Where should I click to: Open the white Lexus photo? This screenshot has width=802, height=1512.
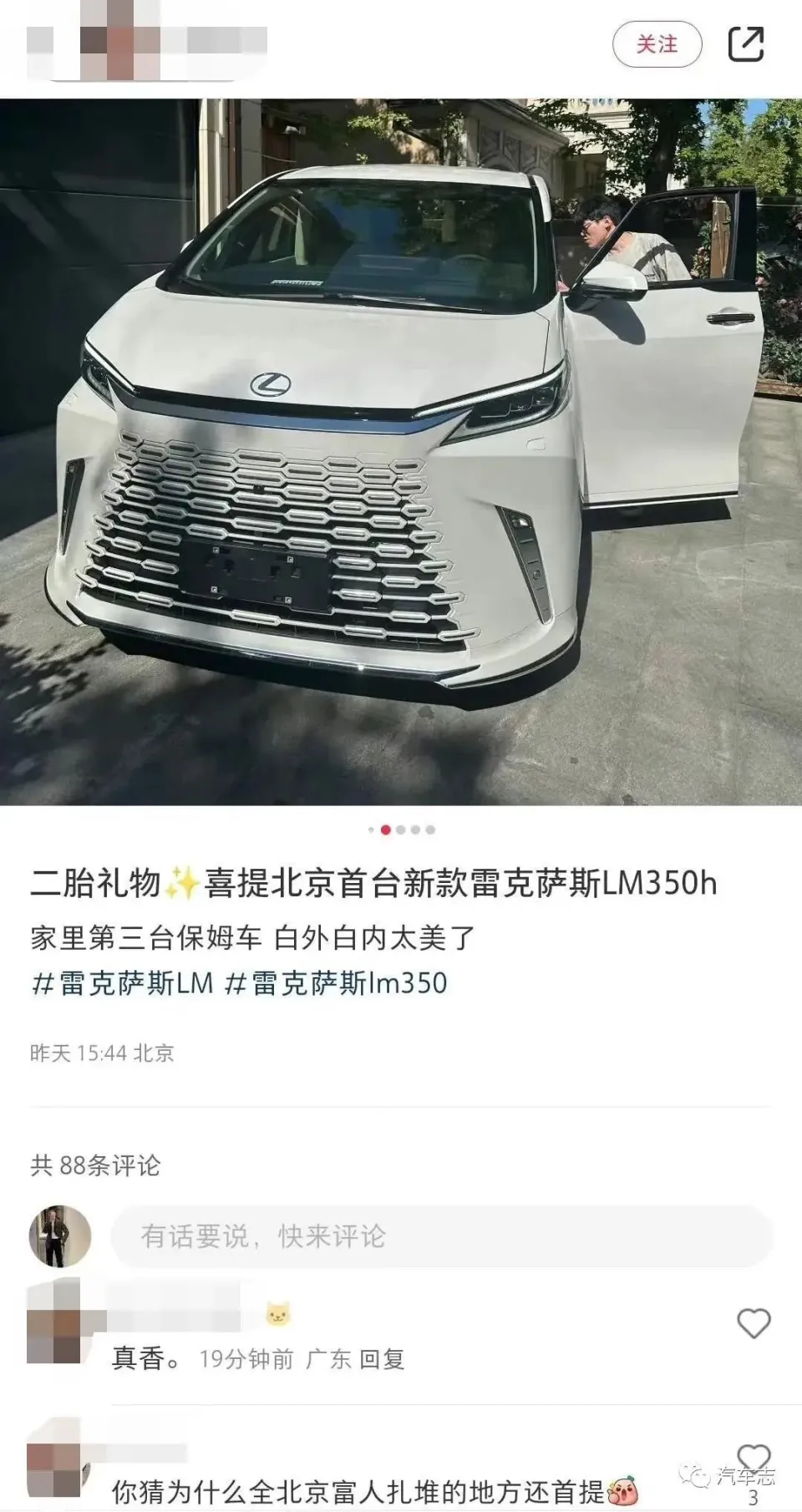(x=401, y=451)
